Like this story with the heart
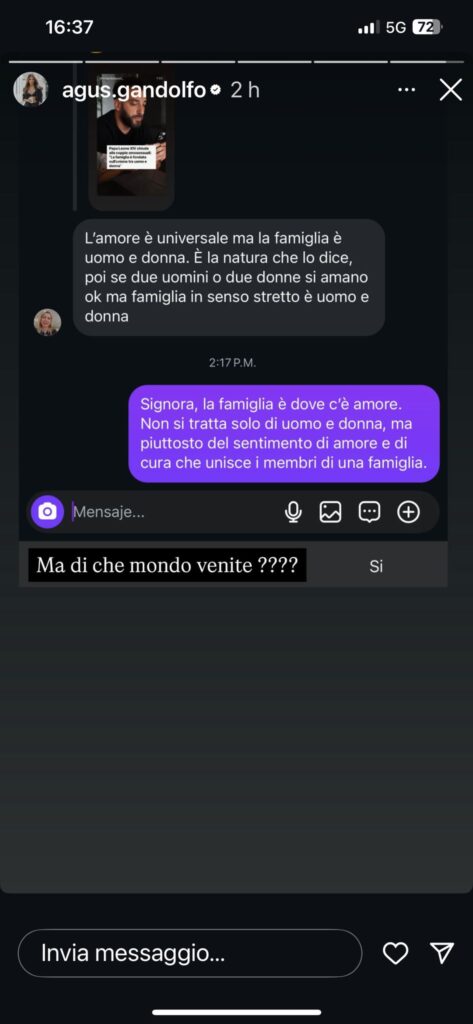The image size is (473, 1024). point(395,953)
